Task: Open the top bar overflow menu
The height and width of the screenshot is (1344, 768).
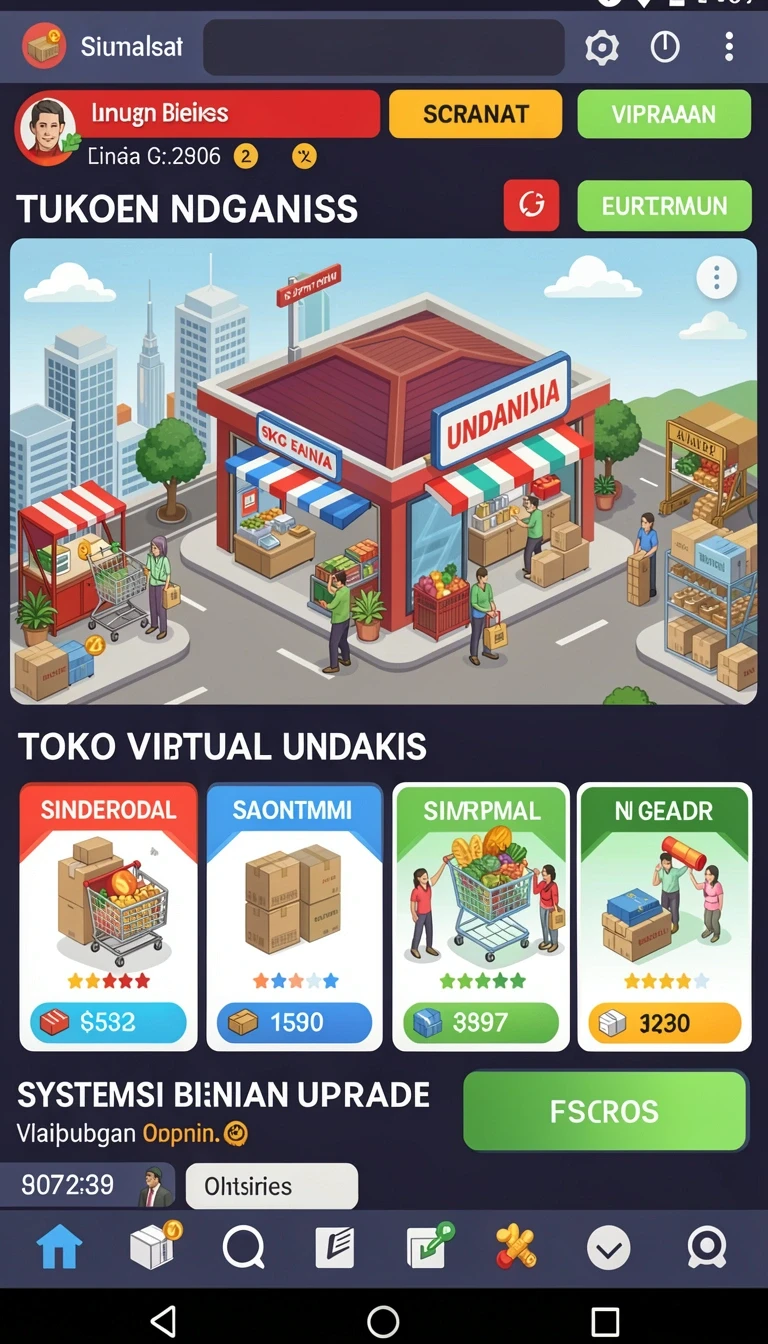Action: pyautogui.click(x=729, y=47)
